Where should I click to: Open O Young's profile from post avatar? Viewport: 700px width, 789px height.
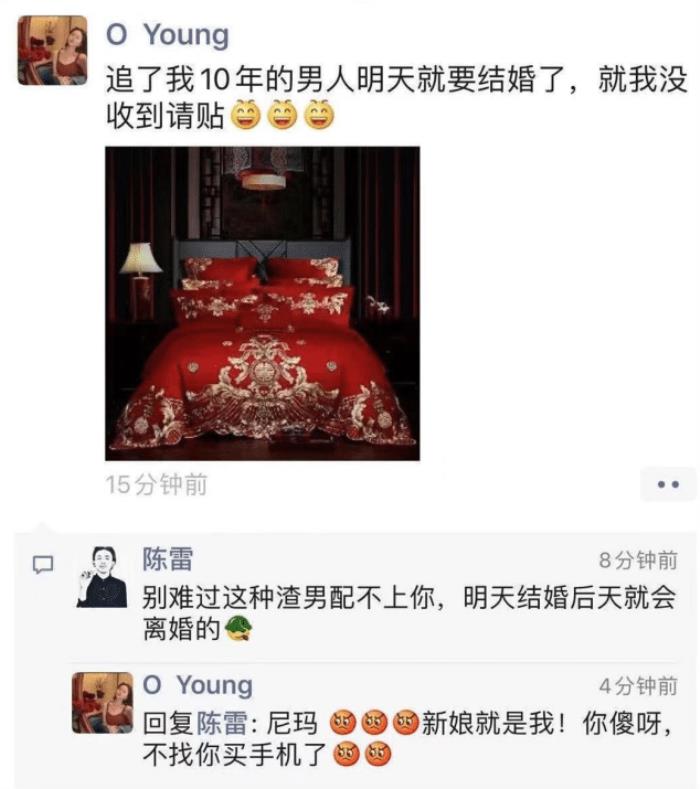point(52,50)
